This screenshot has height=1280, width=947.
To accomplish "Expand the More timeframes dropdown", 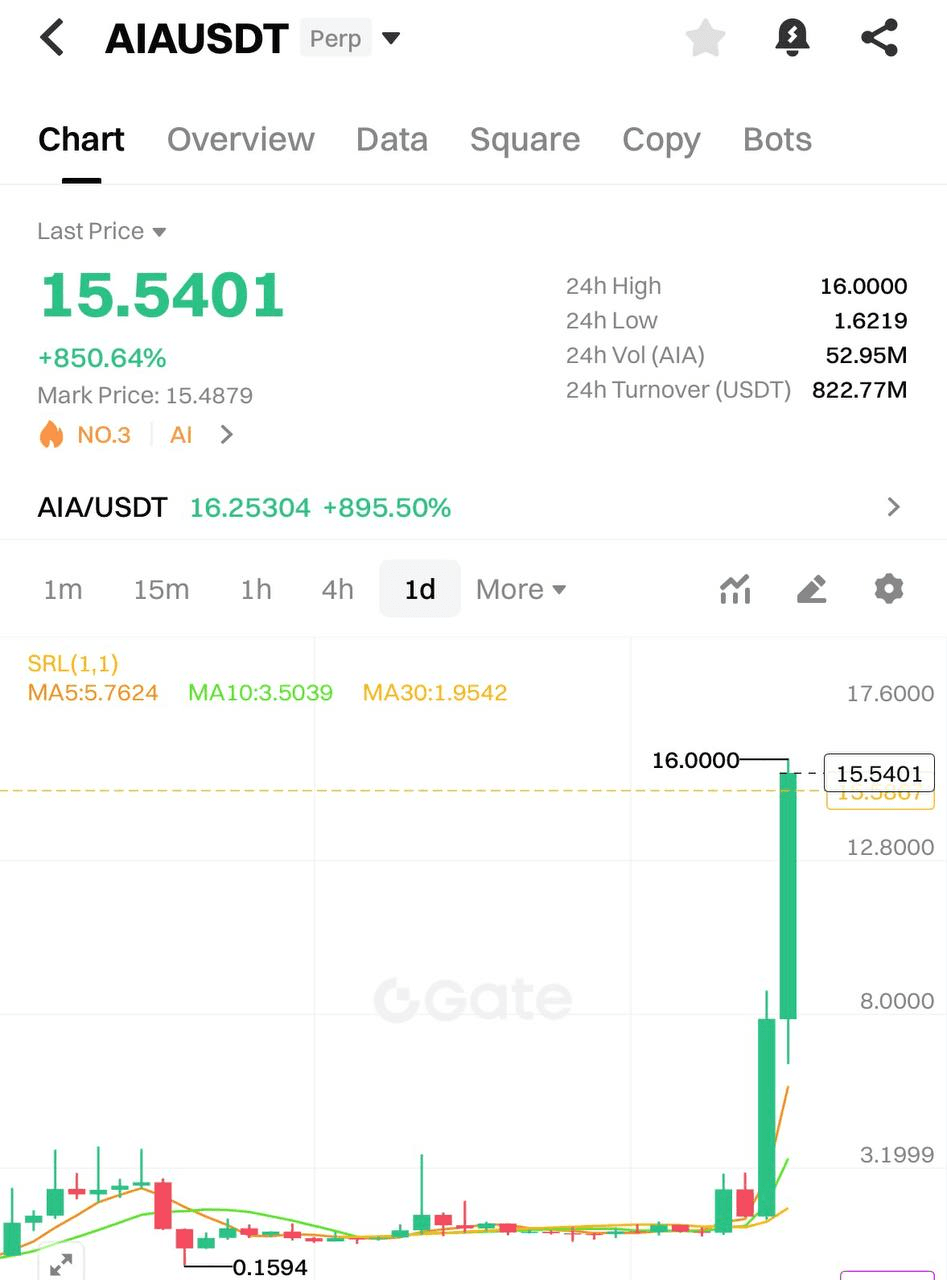I will click(521, 589).
